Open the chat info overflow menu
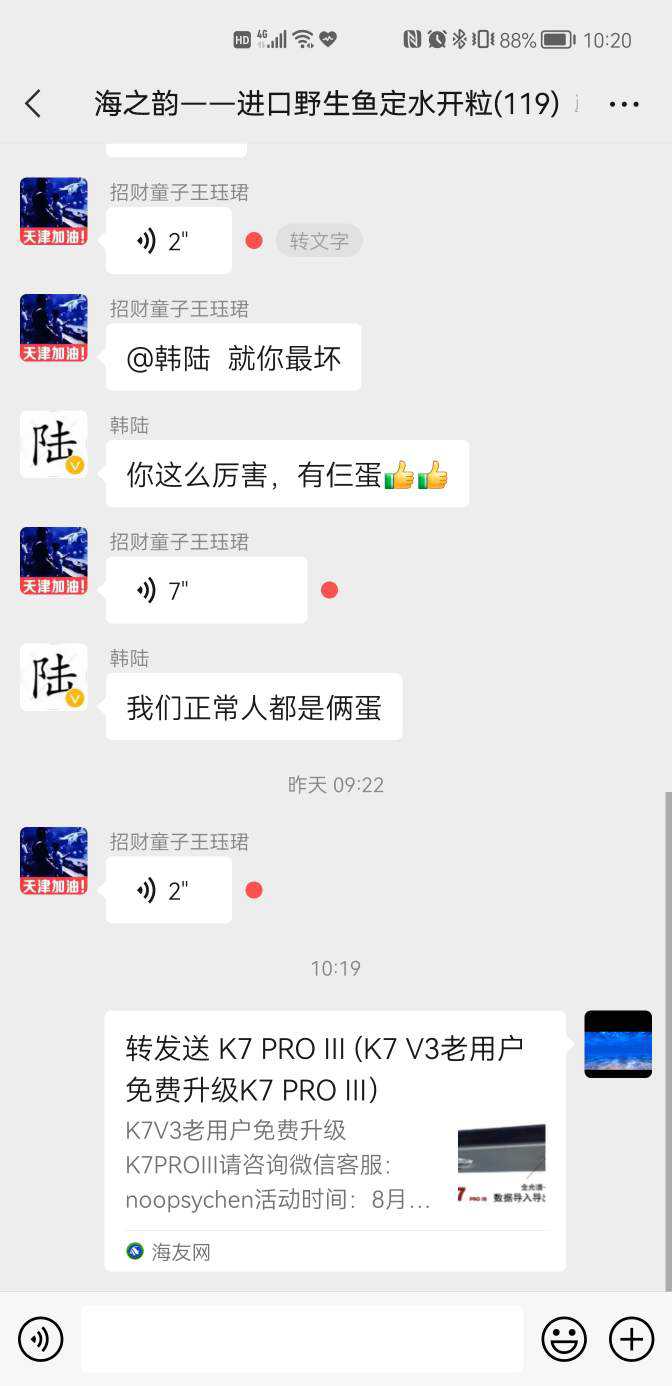Viewport: 672px width, 1386px height. (624, 104)
